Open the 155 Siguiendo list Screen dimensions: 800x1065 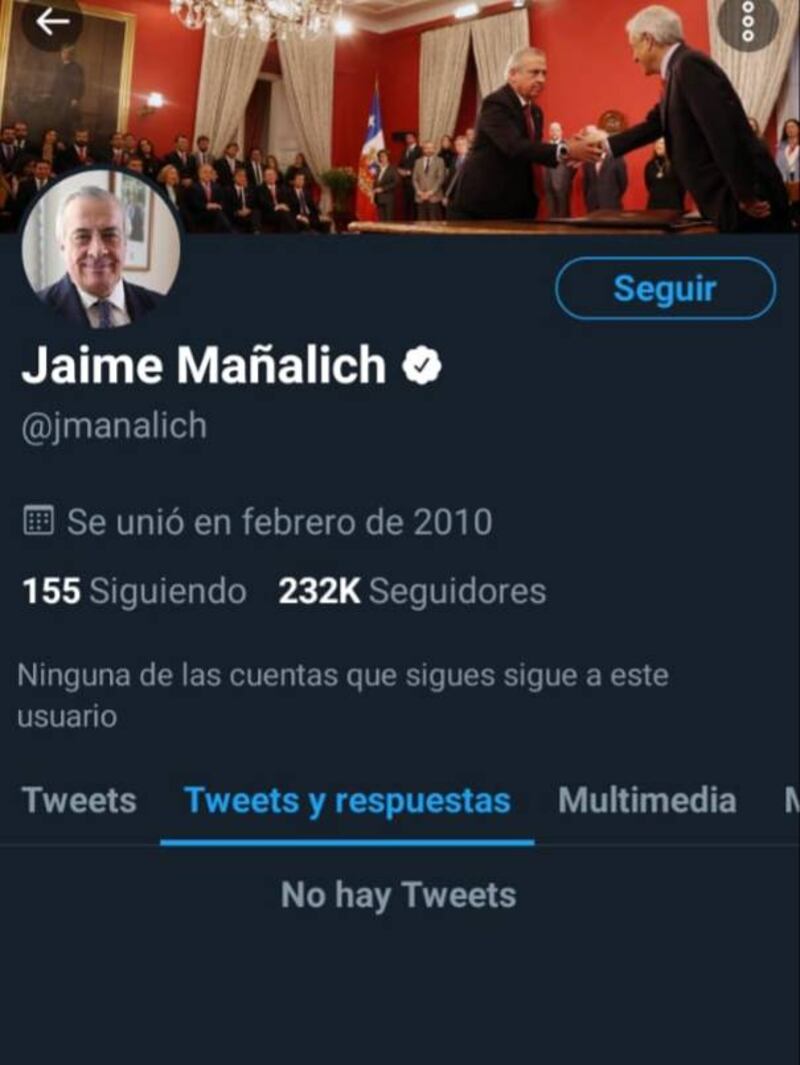(x=134, y=591)
